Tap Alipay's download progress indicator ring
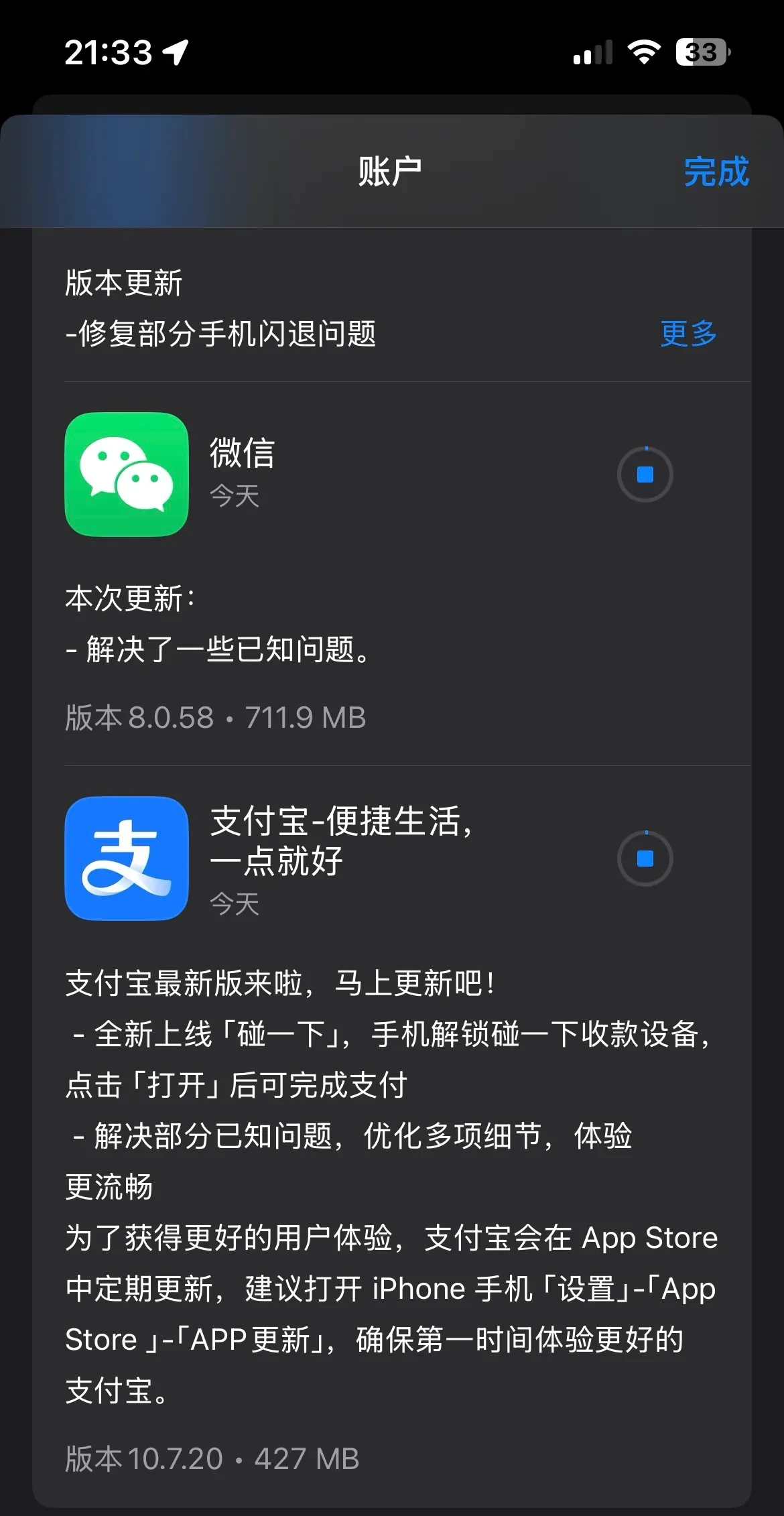This screenshot has width=784, height=1516. [645, 859]
